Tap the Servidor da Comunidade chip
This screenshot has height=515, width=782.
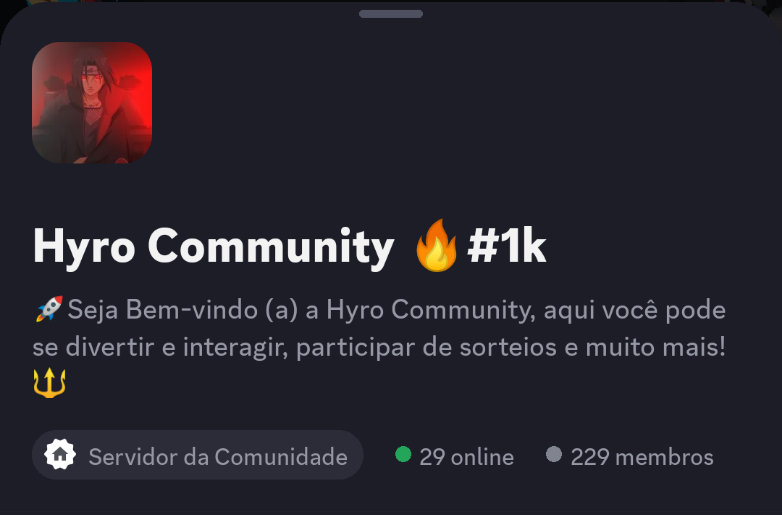pos(197,456)
